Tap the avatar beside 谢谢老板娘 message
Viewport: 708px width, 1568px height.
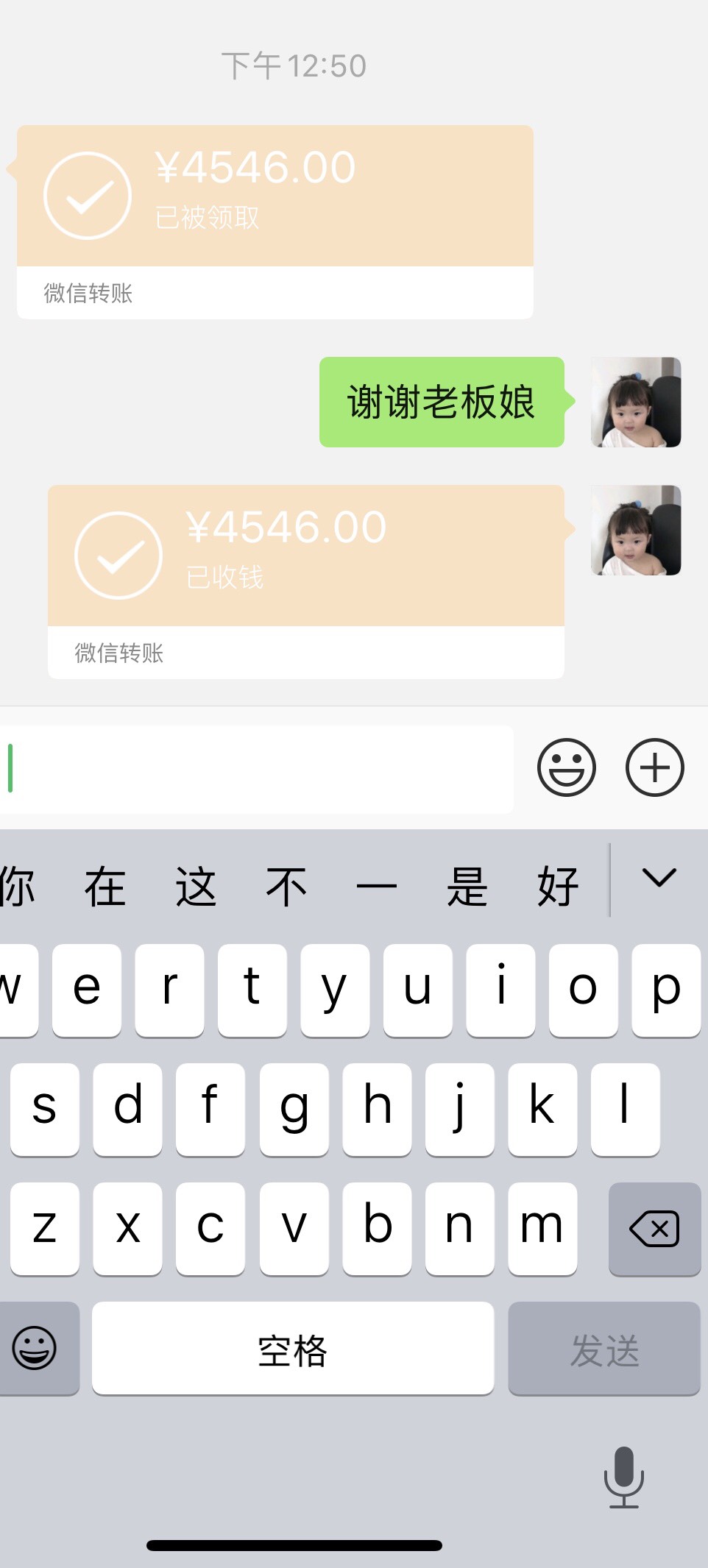pos(635,402)
